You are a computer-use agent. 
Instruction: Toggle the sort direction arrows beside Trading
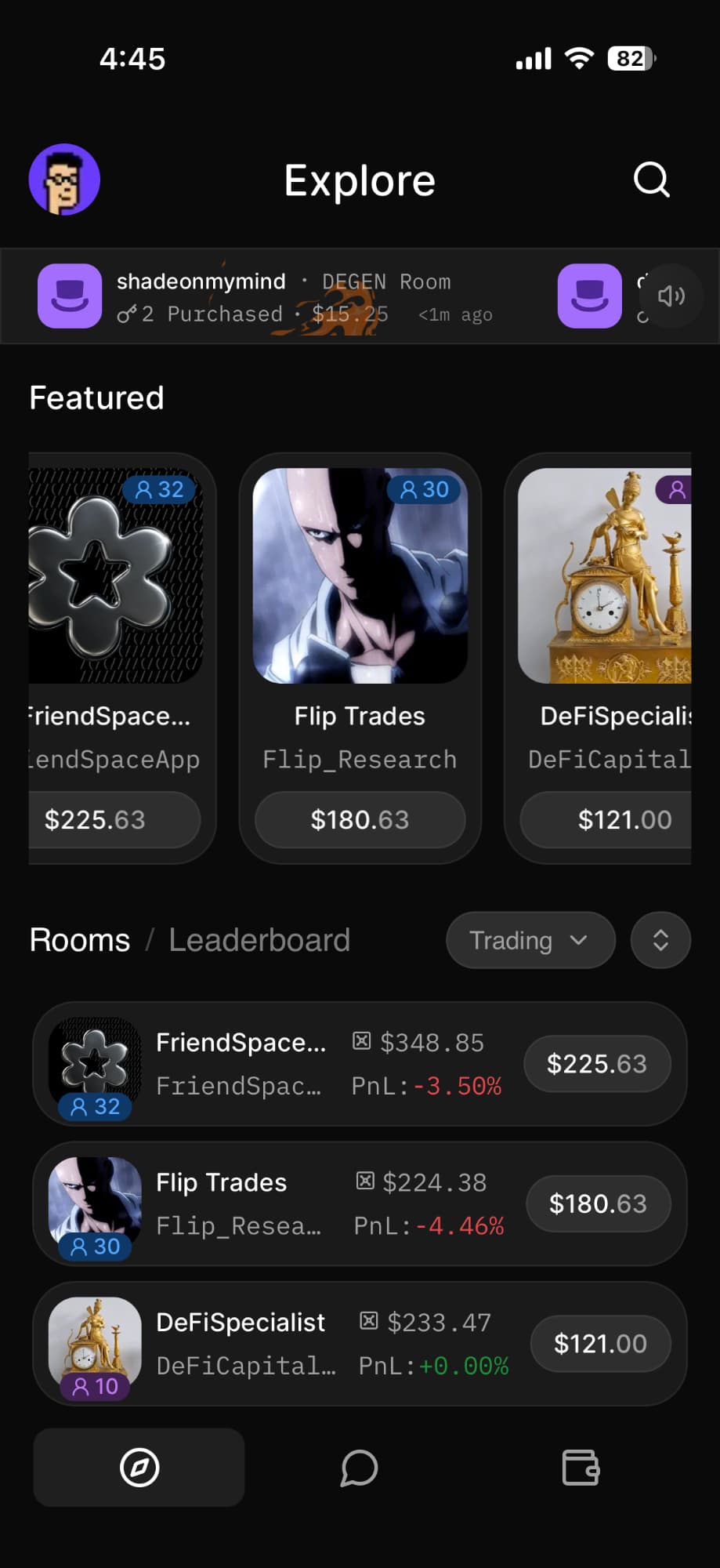point(660,940)
